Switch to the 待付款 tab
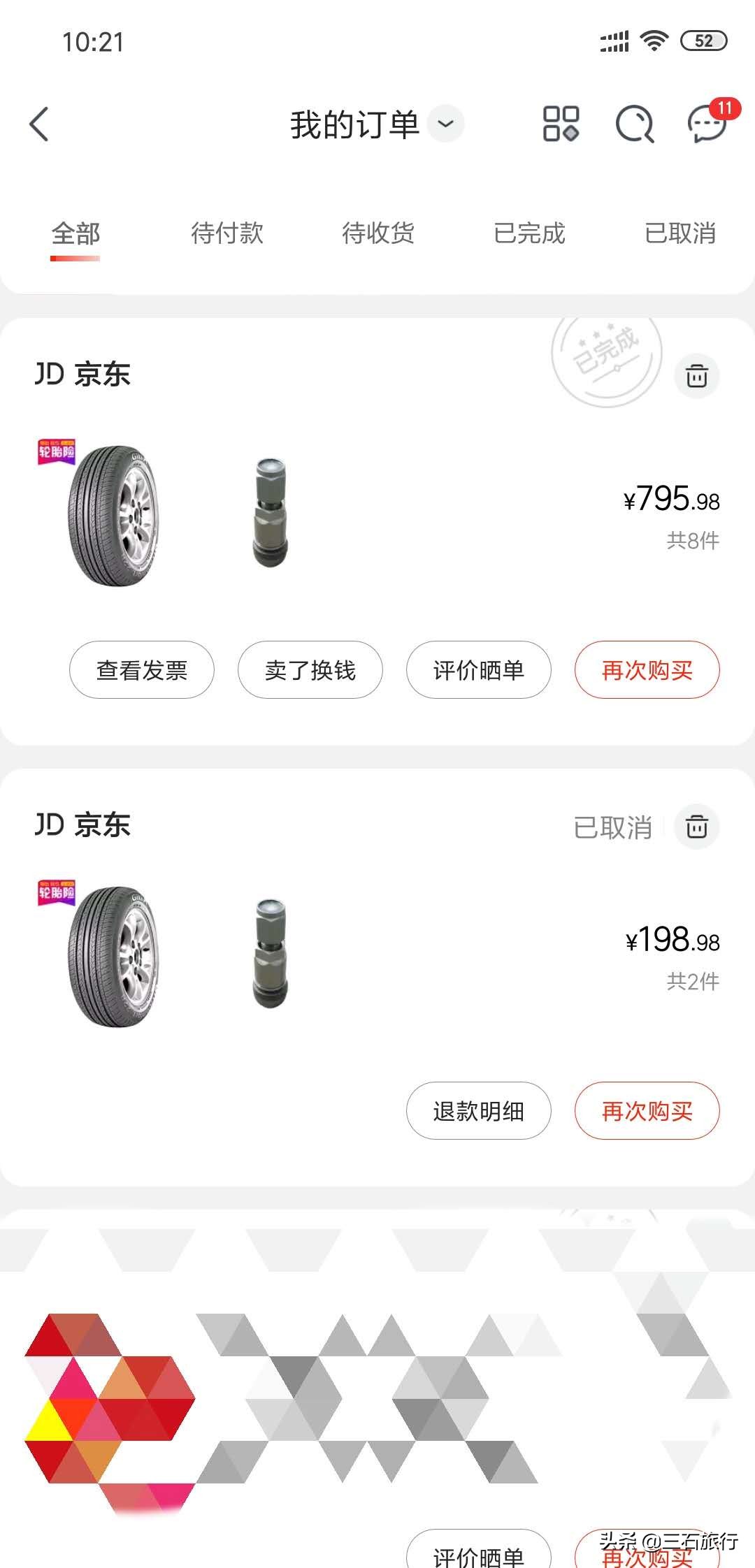 (x=227, y=234)
